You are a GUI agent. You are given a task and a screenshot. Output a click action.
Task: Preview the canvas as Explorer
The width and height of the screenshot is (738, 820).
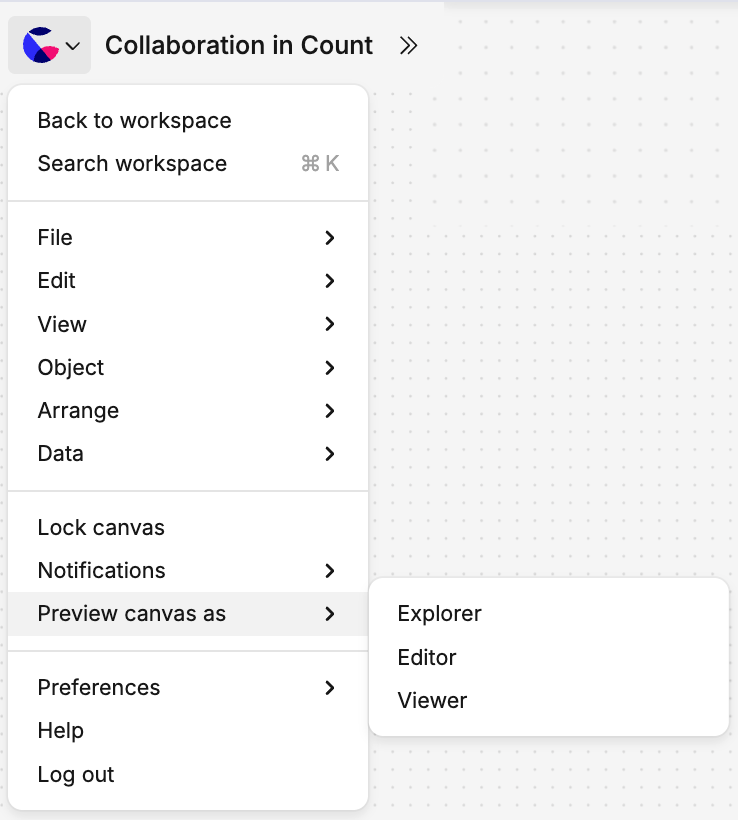tap(439, 613)
